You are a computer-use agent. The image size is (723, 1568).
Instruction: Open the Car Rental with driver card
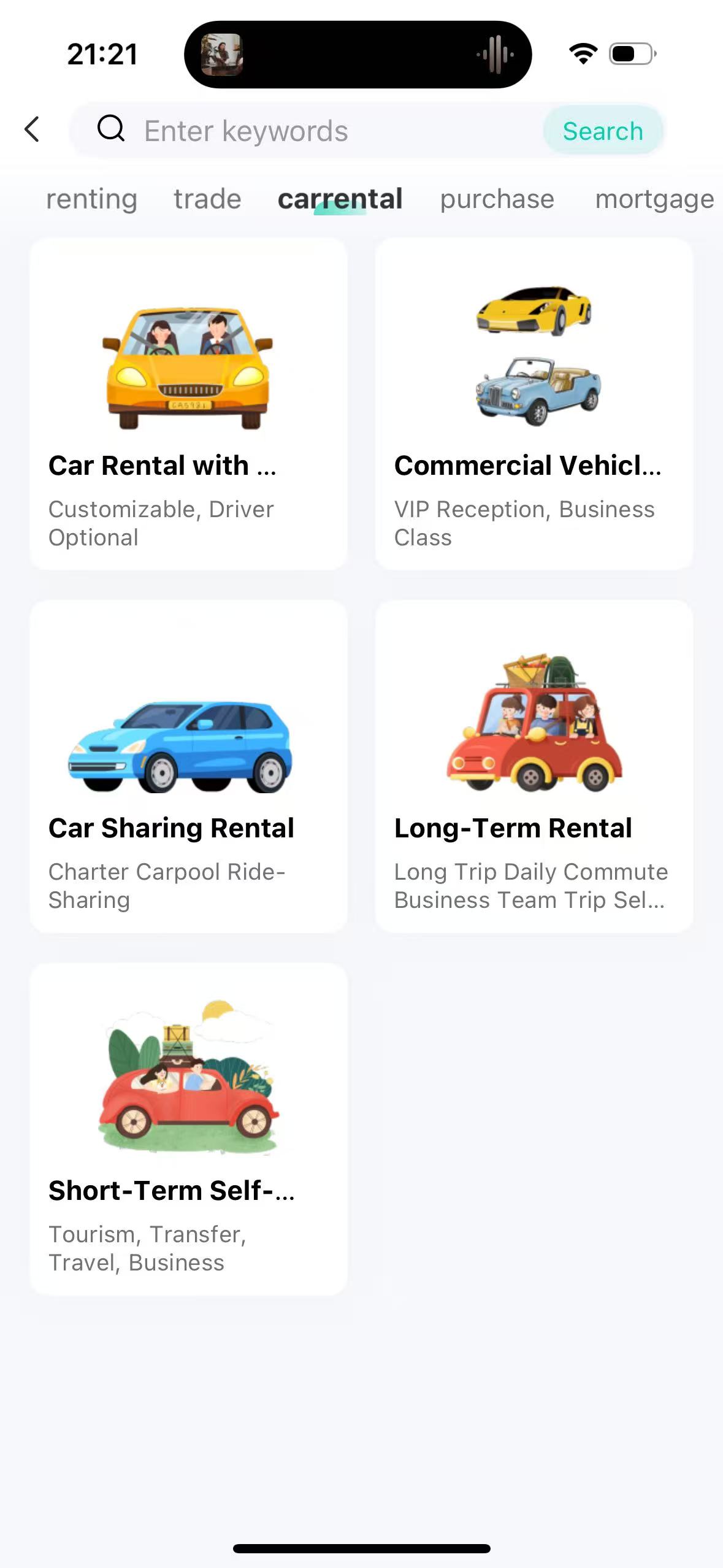pos(188,404)
